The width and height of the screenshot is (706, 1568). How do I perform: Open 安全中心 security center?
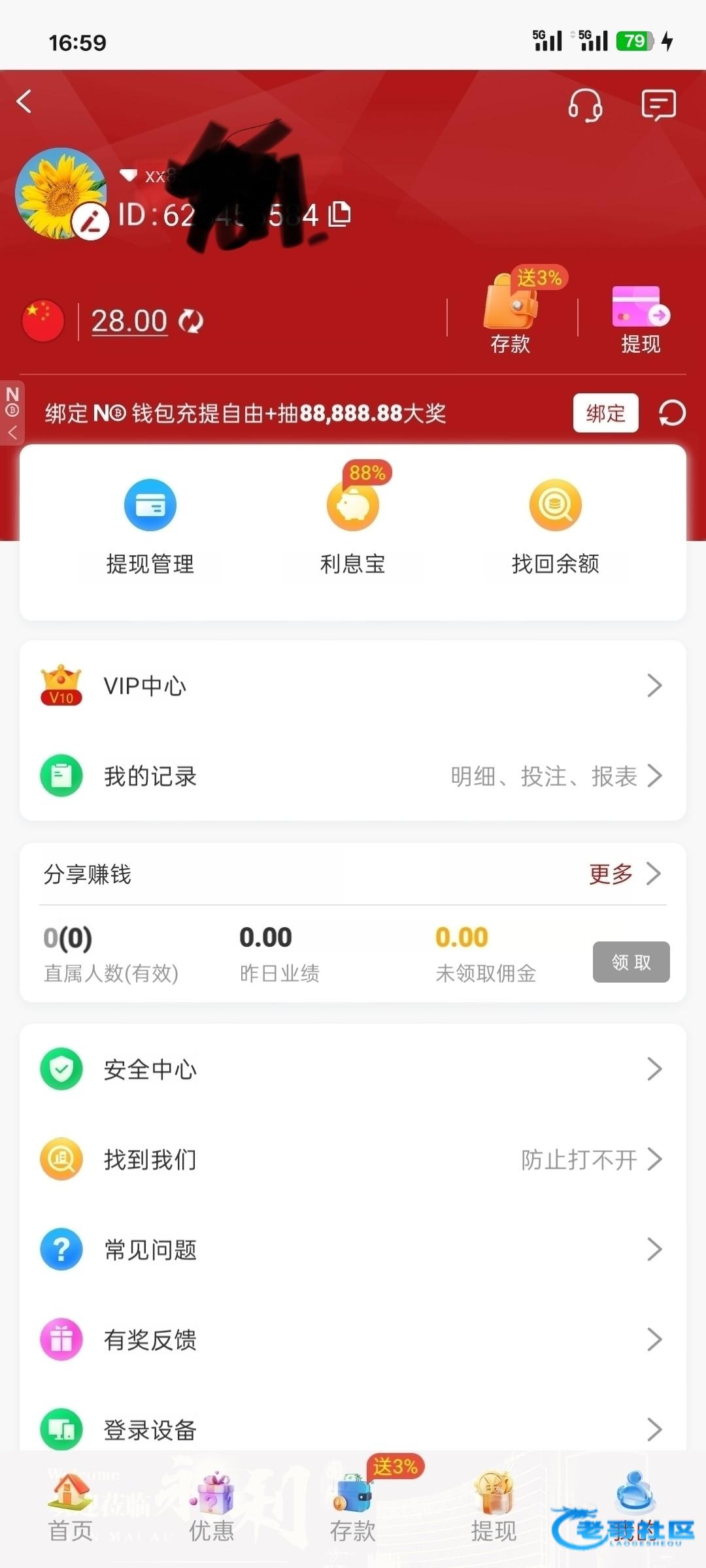tap(353, 1070)
